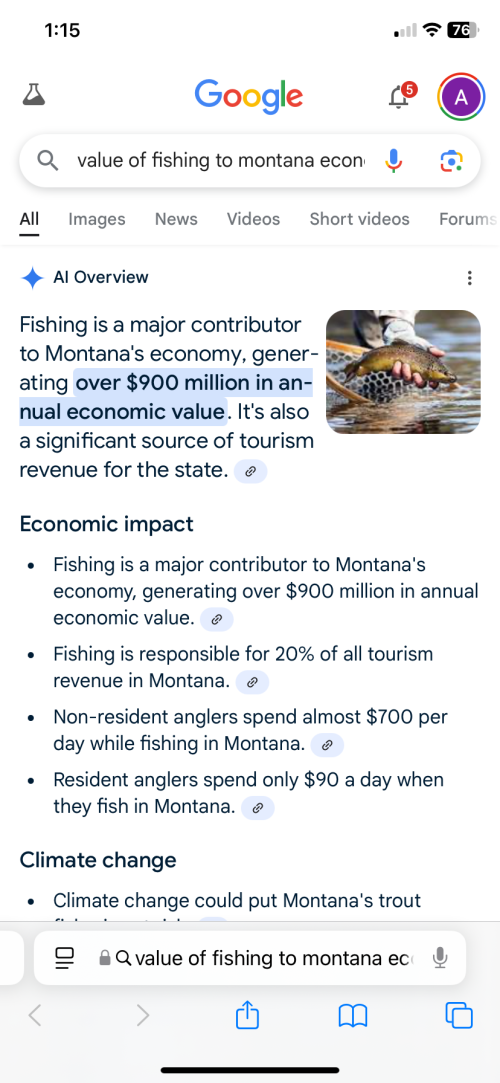This screenshot has width=500, height=1083.
Task: Share this page from Safari toolbar
Action: [247, 1015]
